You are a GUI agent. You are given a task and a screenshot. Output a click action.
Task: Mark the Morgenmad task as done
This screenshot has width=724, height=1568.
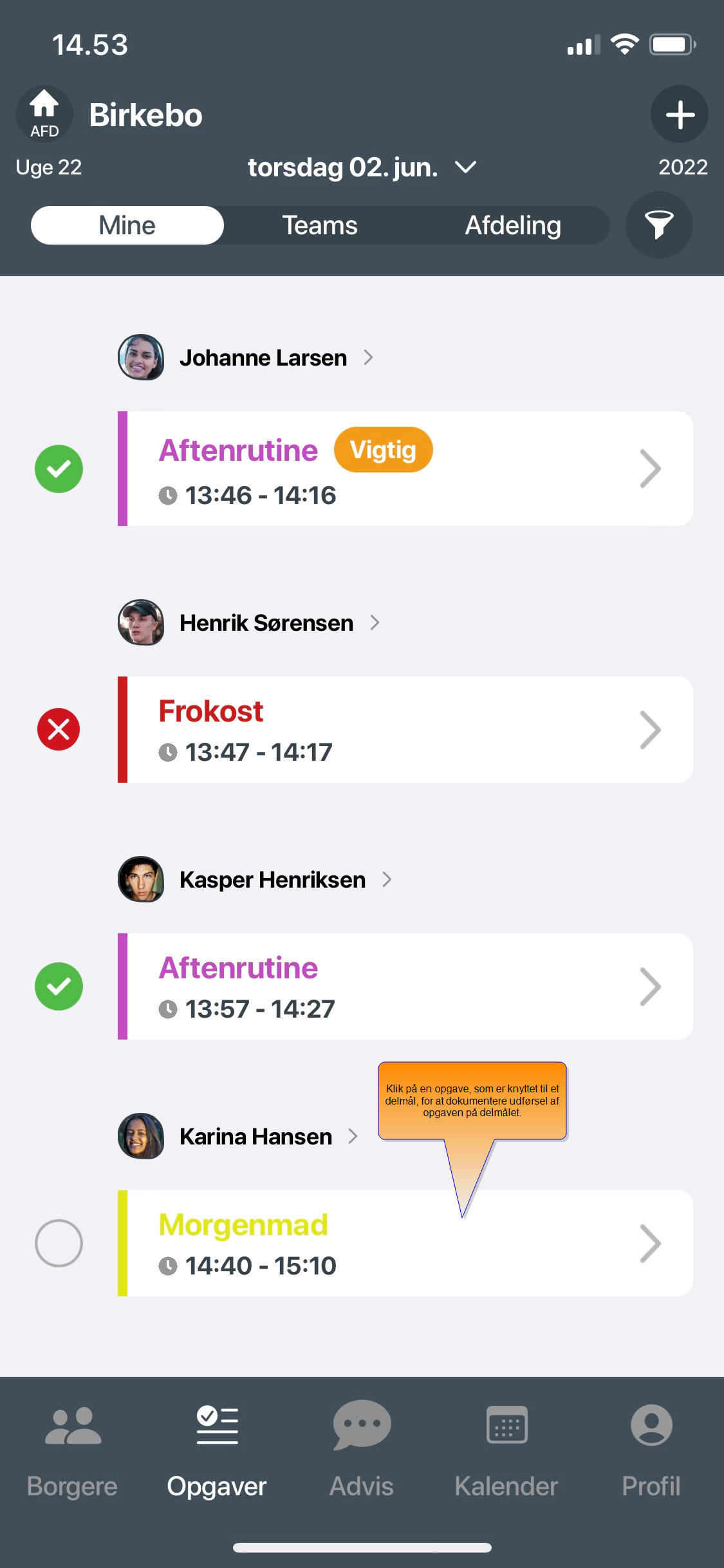point(59,1243)
